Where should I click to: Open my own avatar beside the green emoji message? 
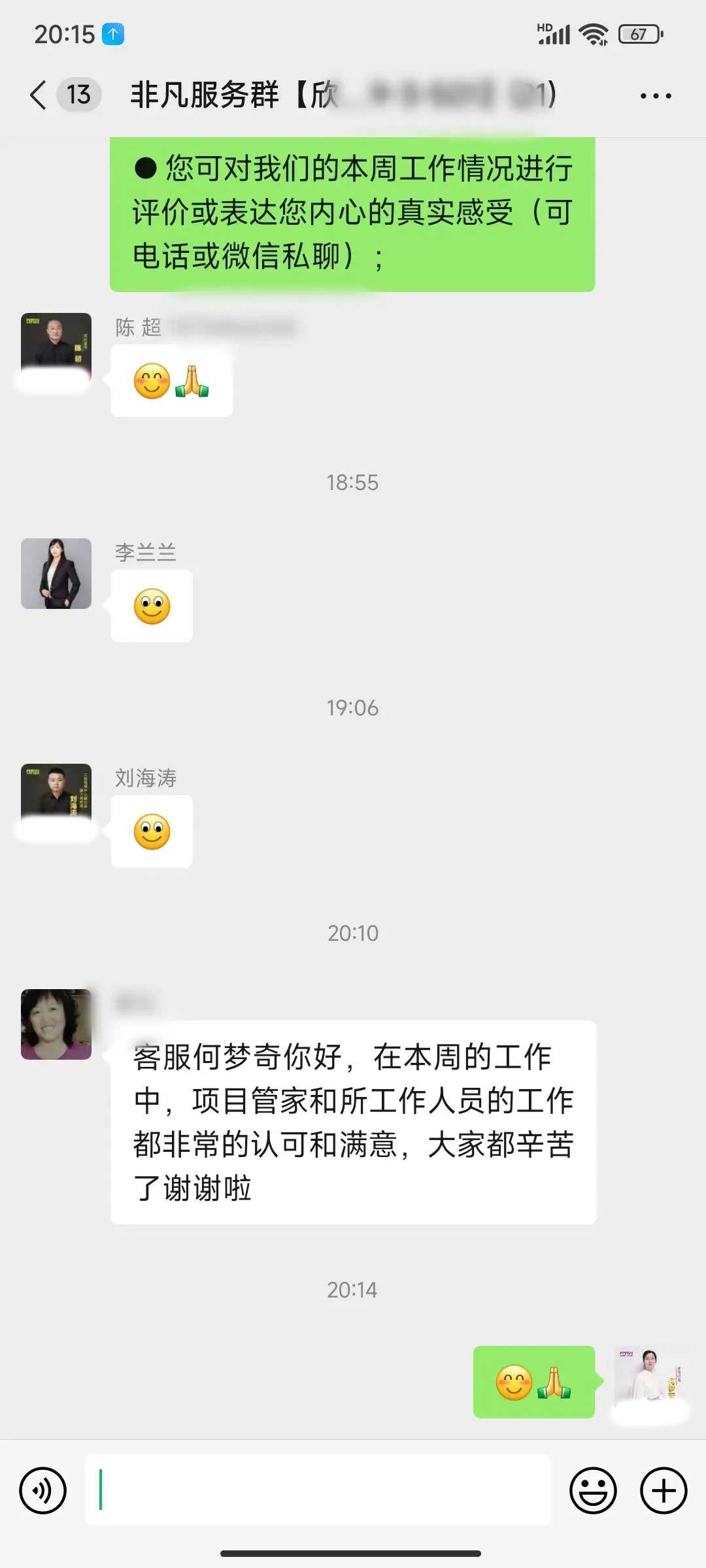coord(649,1380)
